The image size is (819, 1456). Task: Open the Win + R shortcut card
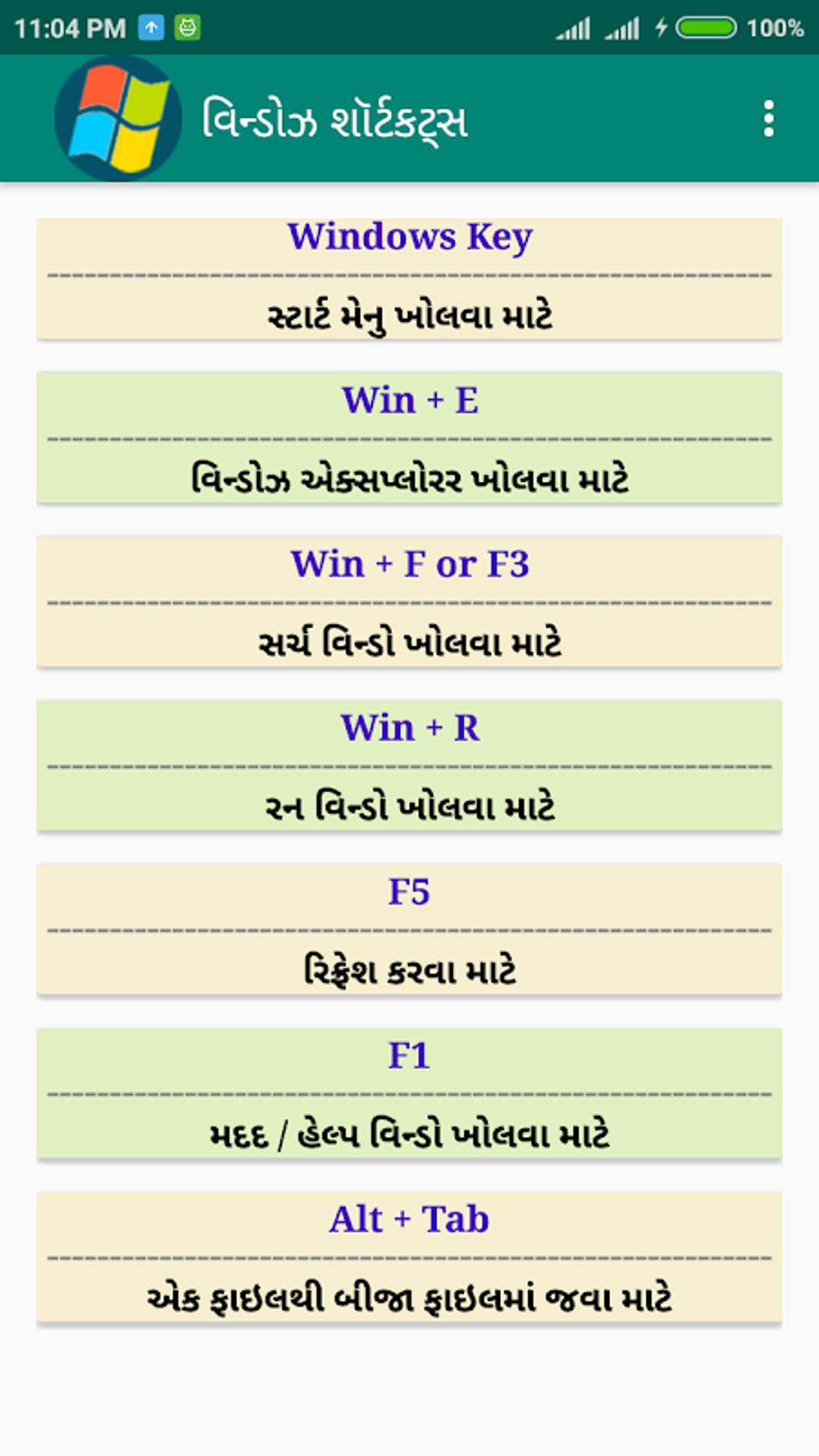[409, 765]
